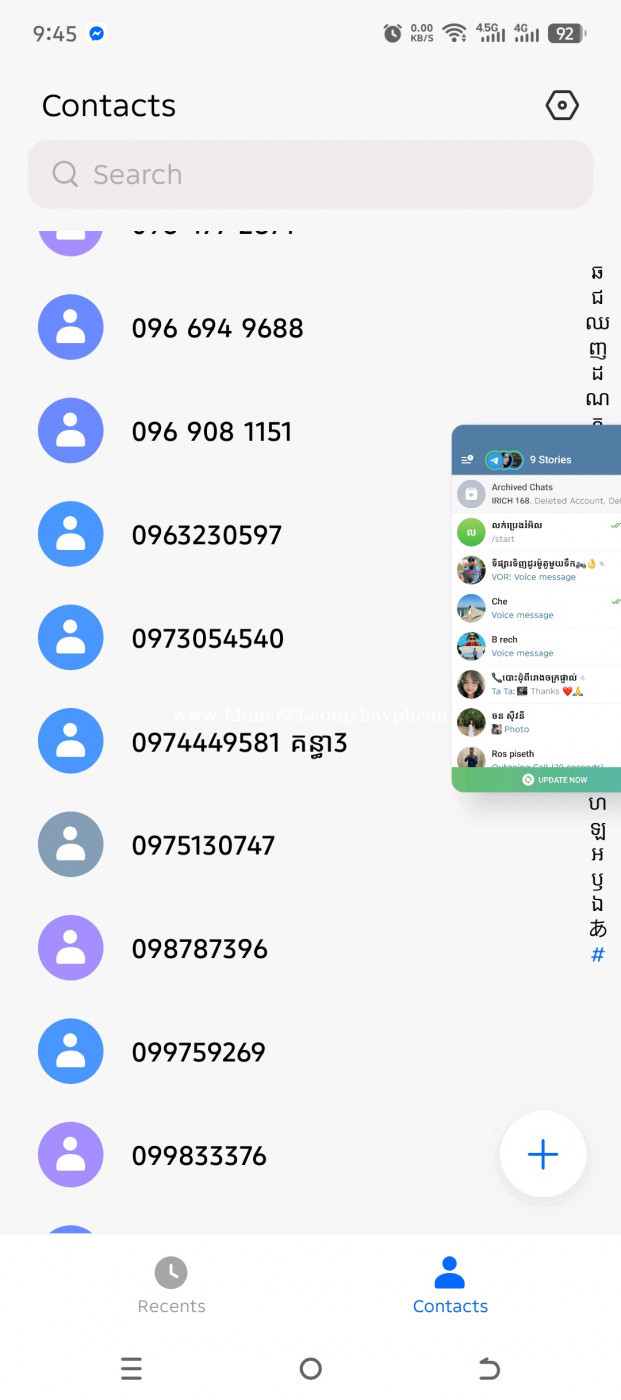Open contact 096 694 9688
Viewport: 621px width, 1400px height.
tap(217, 328)
